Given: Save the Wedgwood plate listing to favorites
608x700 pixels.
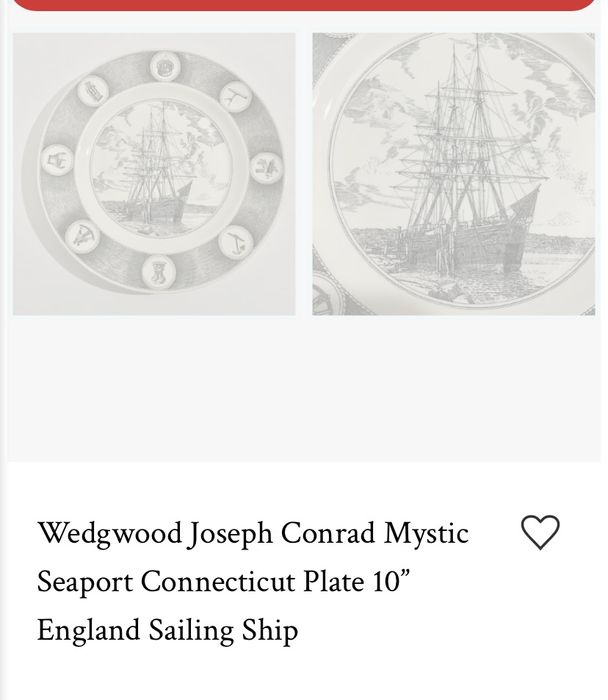Looking at the screenshot, I should point(540,532).
